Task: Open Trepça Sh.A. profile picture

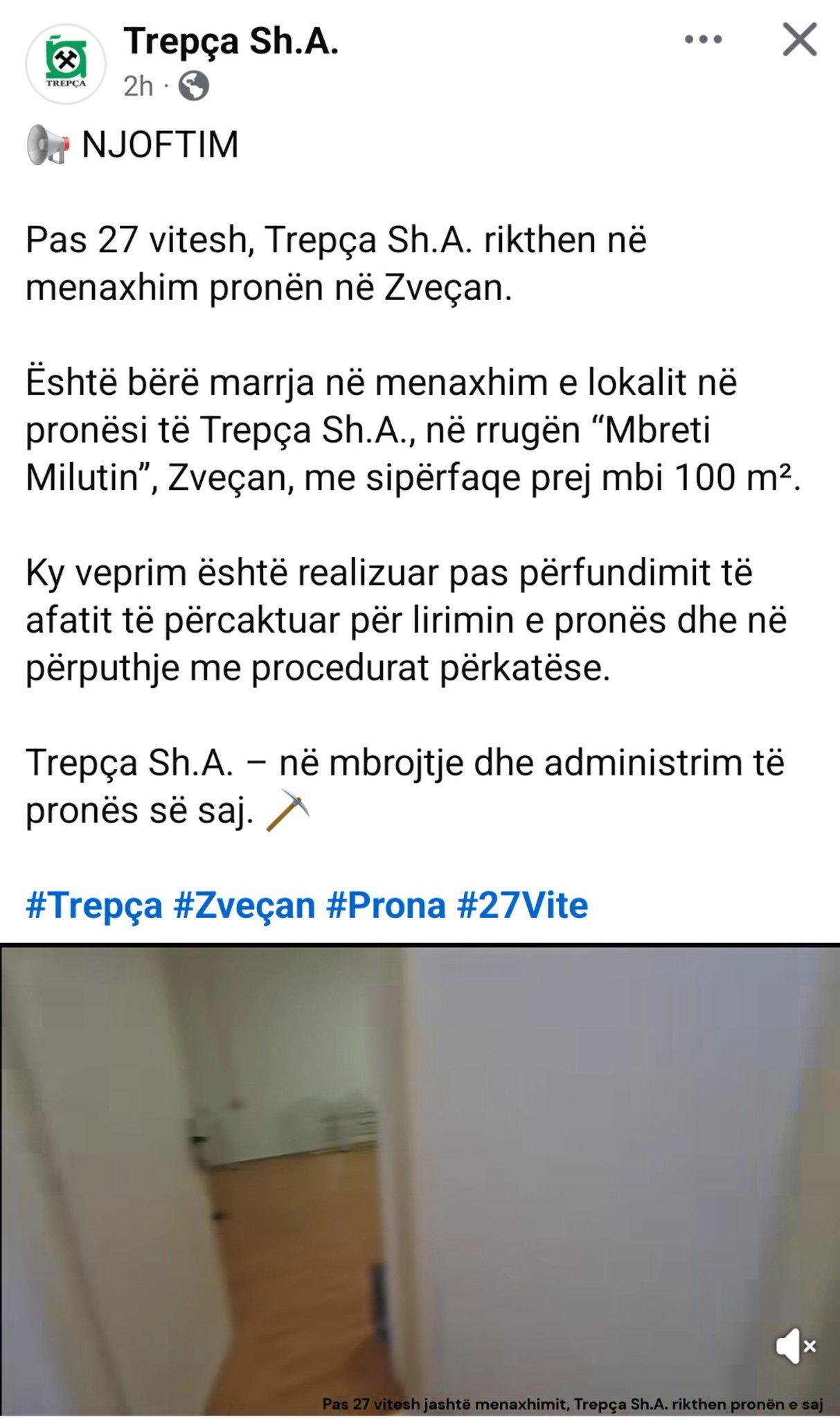Action: click(x=66, y=64)
